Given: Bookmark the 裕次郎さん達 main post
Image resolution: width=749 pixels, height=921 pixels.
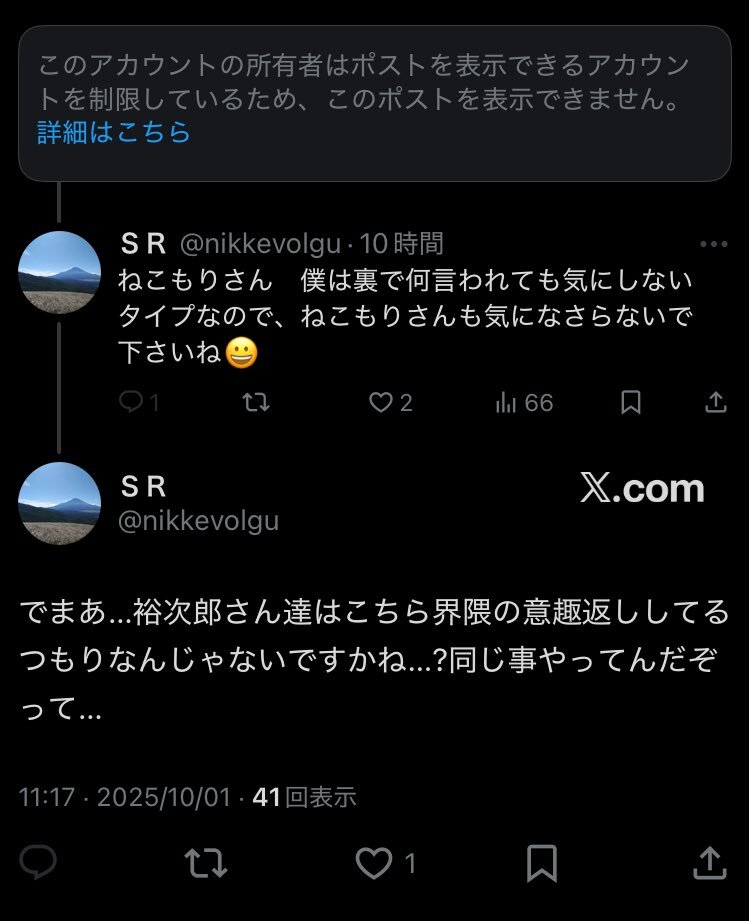Looking at the screenshot, I should [542, 863].
